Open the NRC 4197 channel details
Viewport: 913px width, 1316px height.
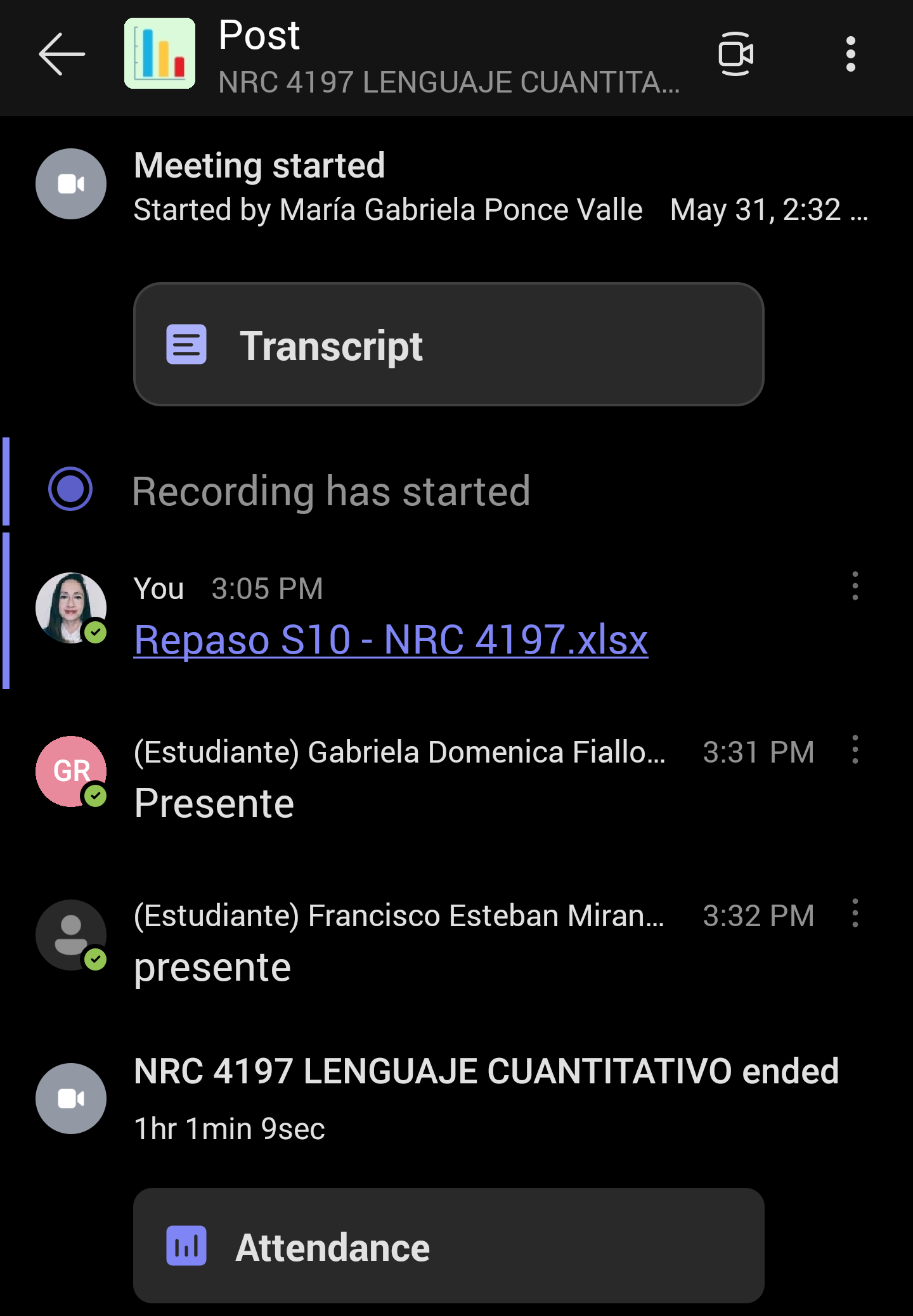[x=448, y=82]
